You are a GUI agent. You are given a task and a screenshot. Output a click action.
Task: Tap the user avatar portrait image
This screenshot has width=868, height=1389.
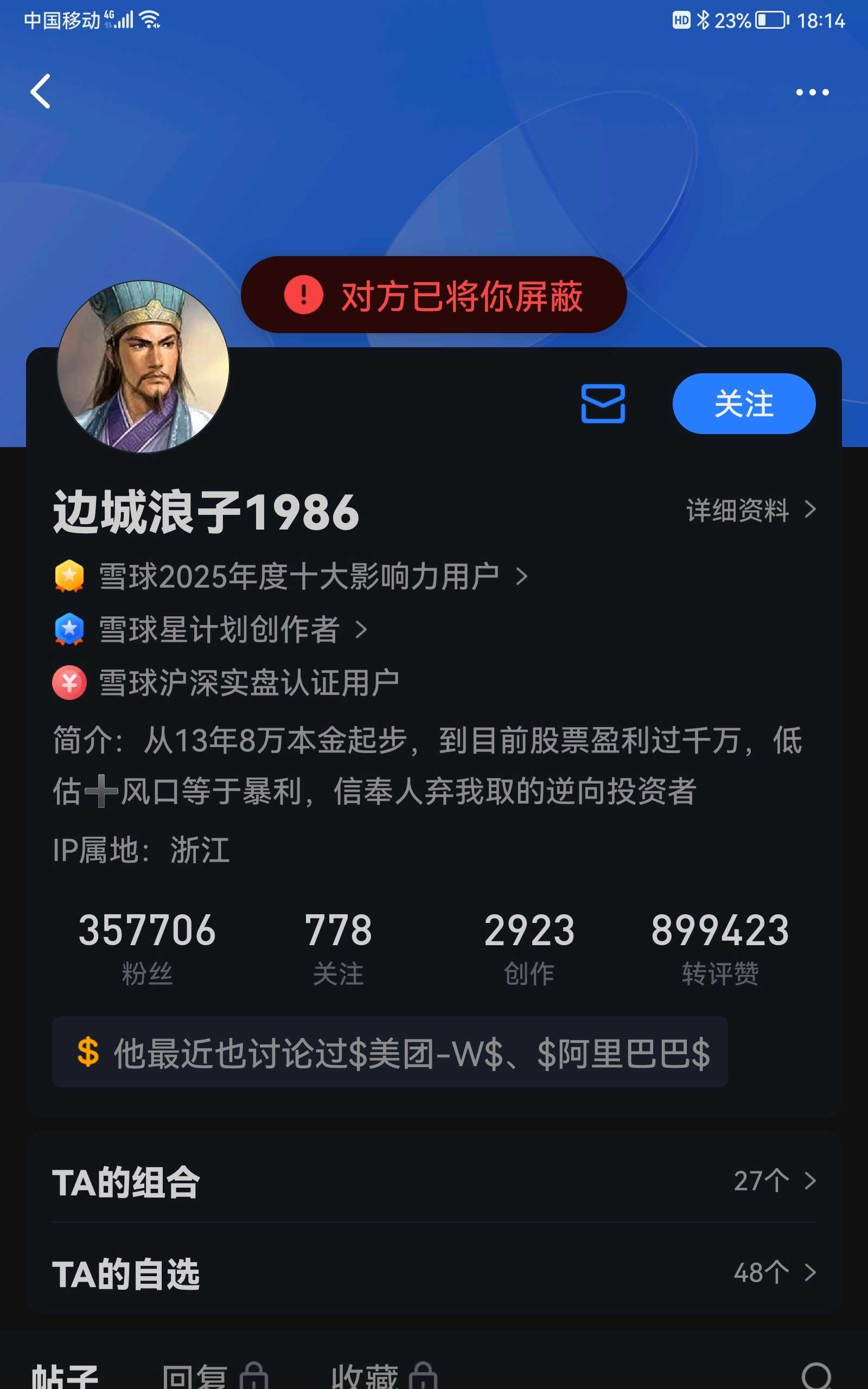pos(145,366)
